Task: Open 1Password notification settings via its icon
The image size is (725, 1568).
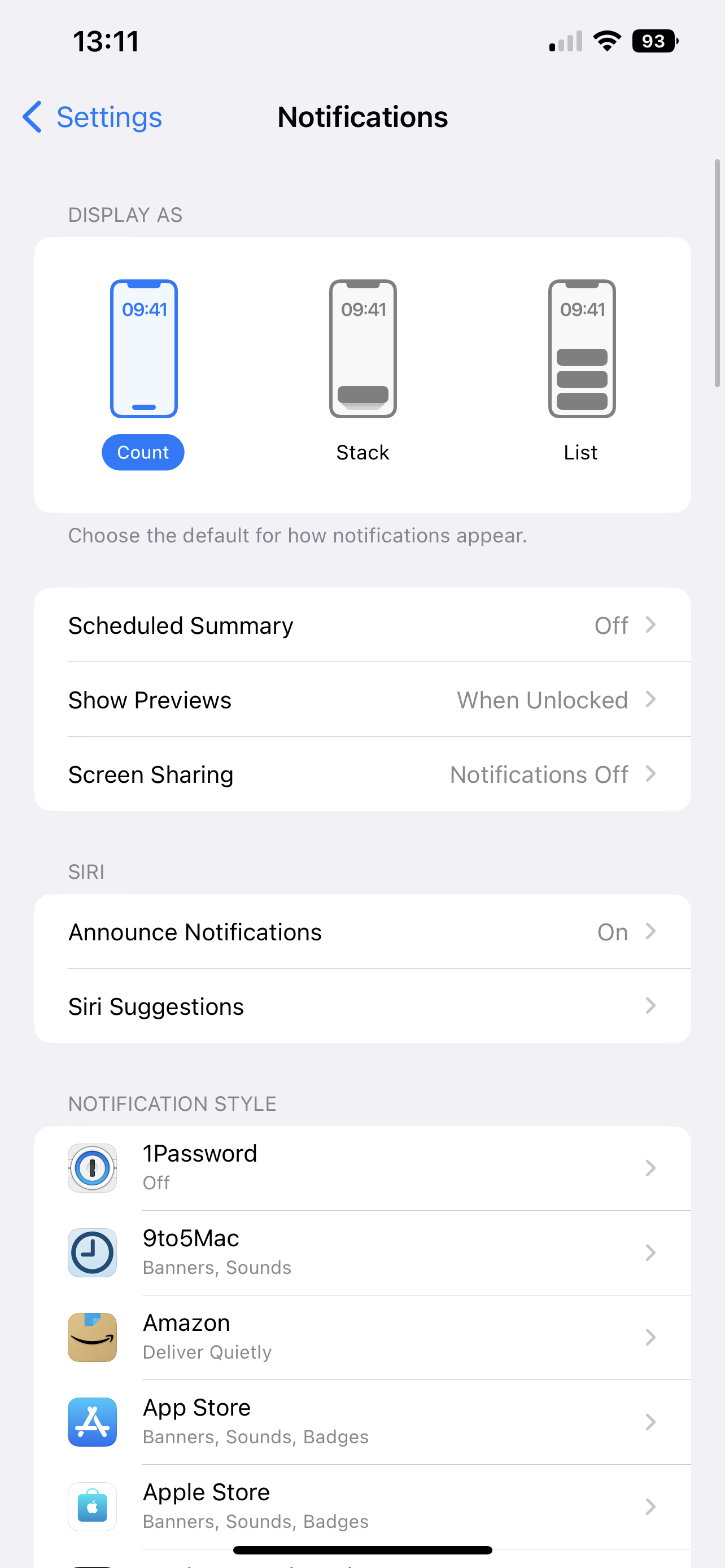Action: click(x=92, y=1167)
